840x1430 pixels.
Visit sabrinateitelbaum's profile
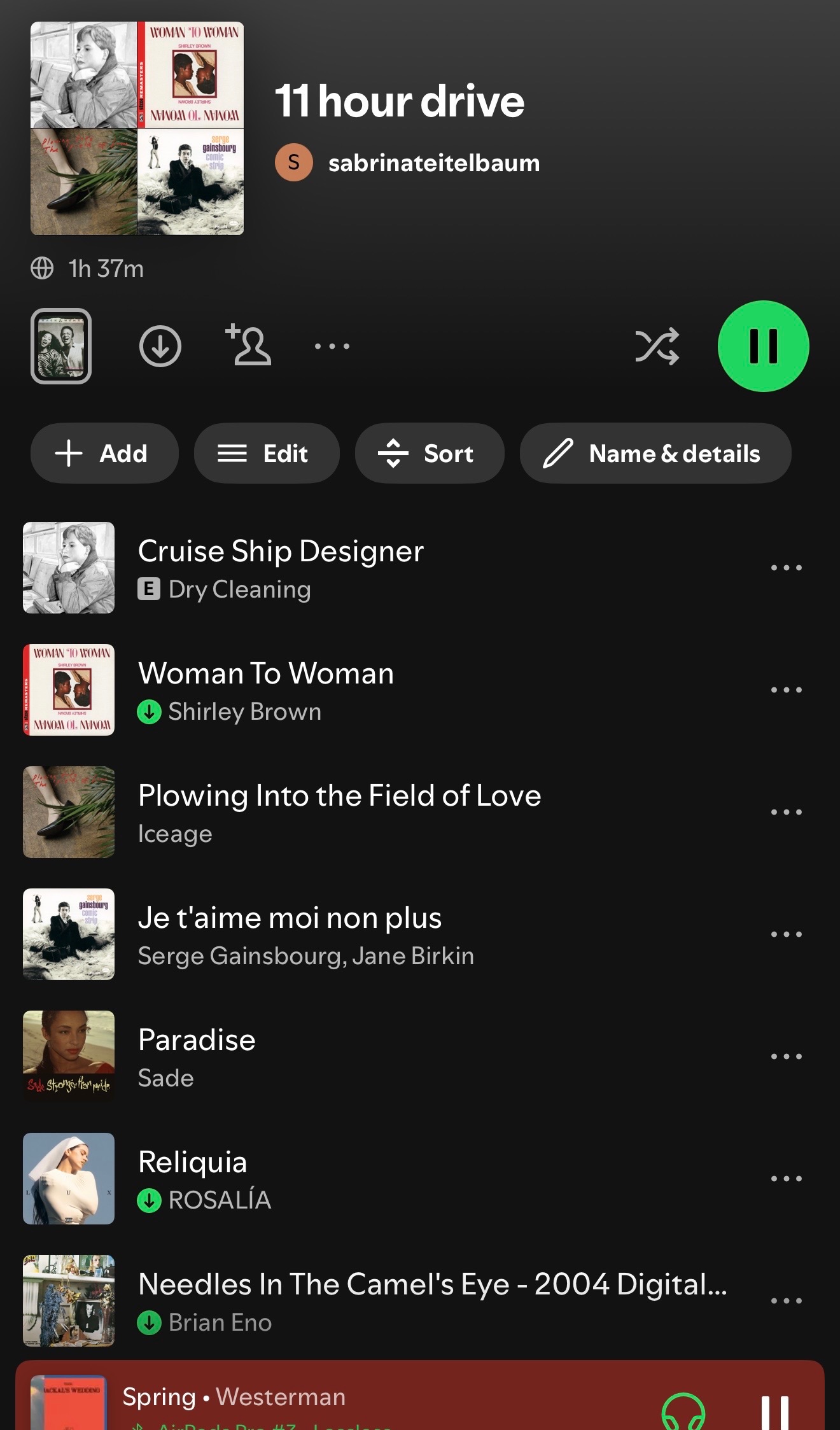coord(433,163)
